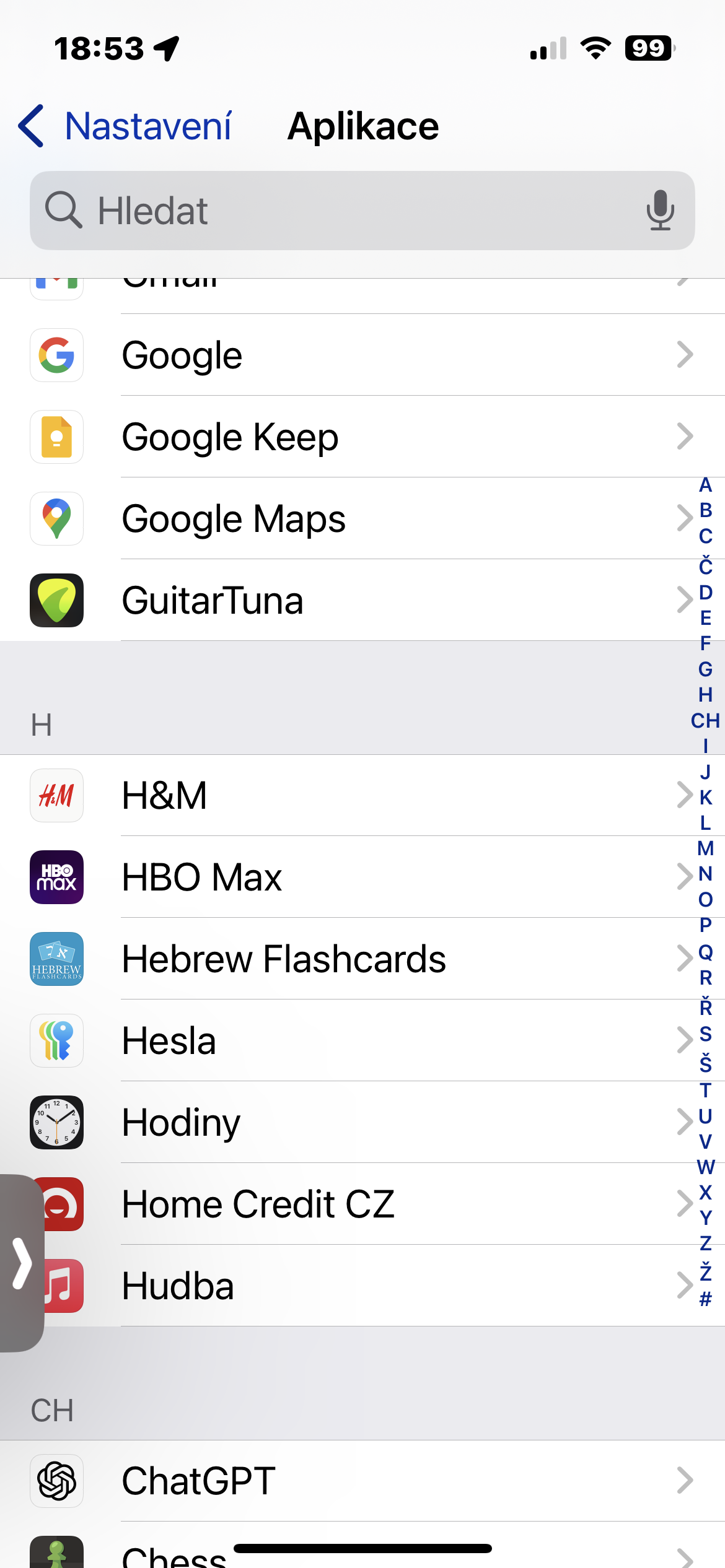
Task: Jump to letter S in index
Action: click(x=705, y=1034)
